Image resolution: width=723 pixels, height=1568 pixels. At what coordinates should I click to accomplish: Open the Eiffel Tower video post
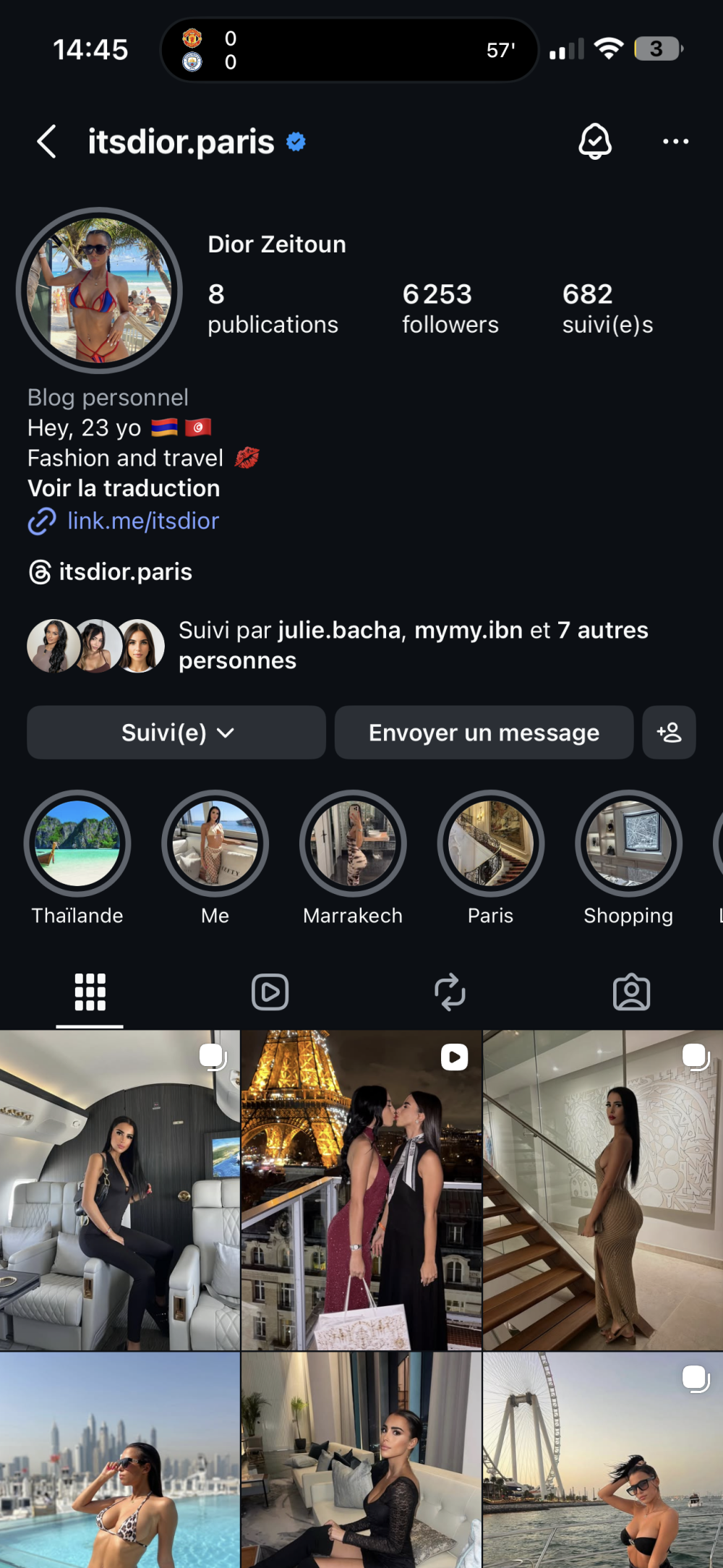pyautogui.click(x=361, y=1190)
